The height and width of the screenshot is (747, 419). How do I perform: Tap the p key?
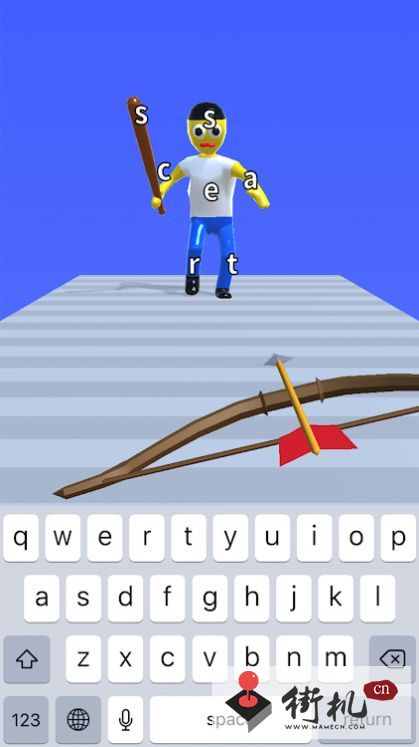398,537
